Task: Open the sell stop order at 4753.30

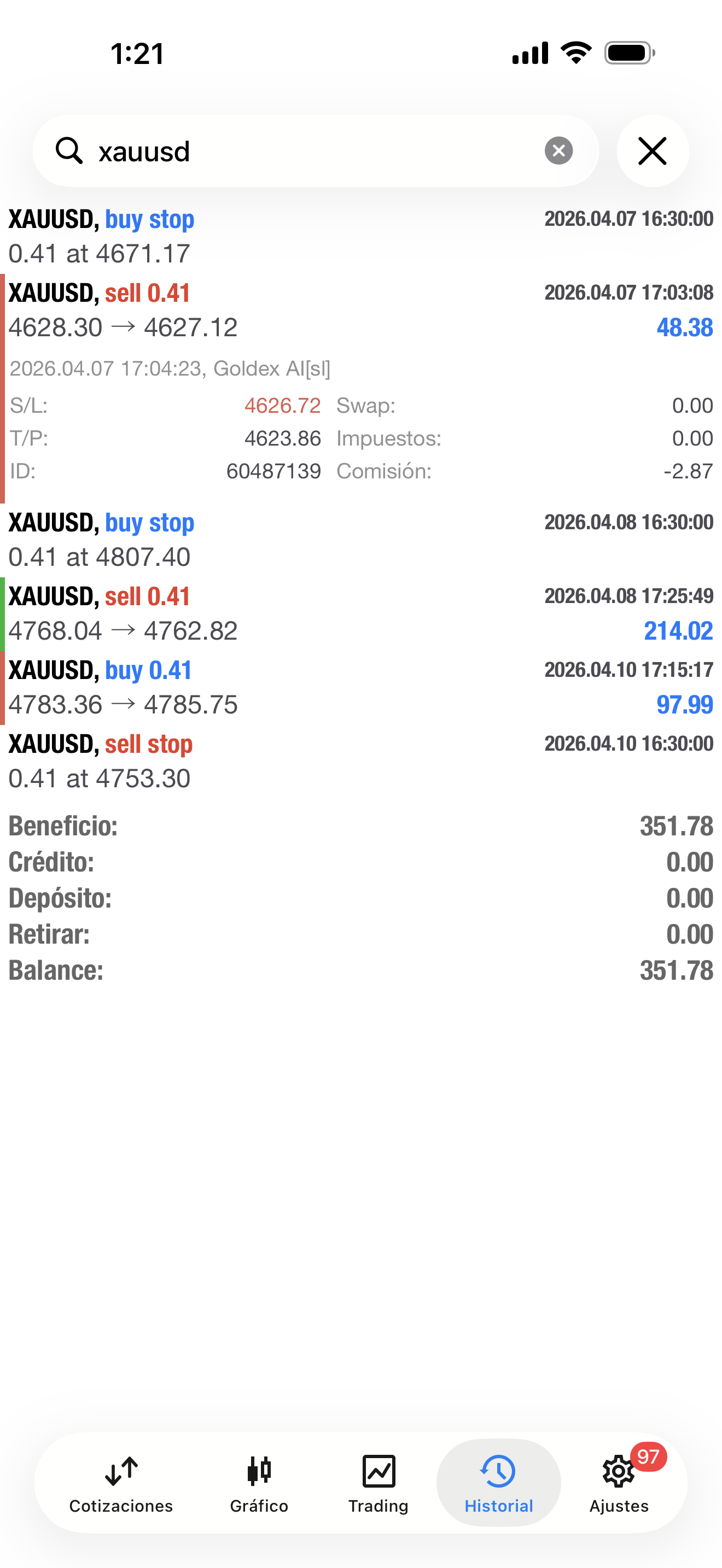Action: point(361,761)
